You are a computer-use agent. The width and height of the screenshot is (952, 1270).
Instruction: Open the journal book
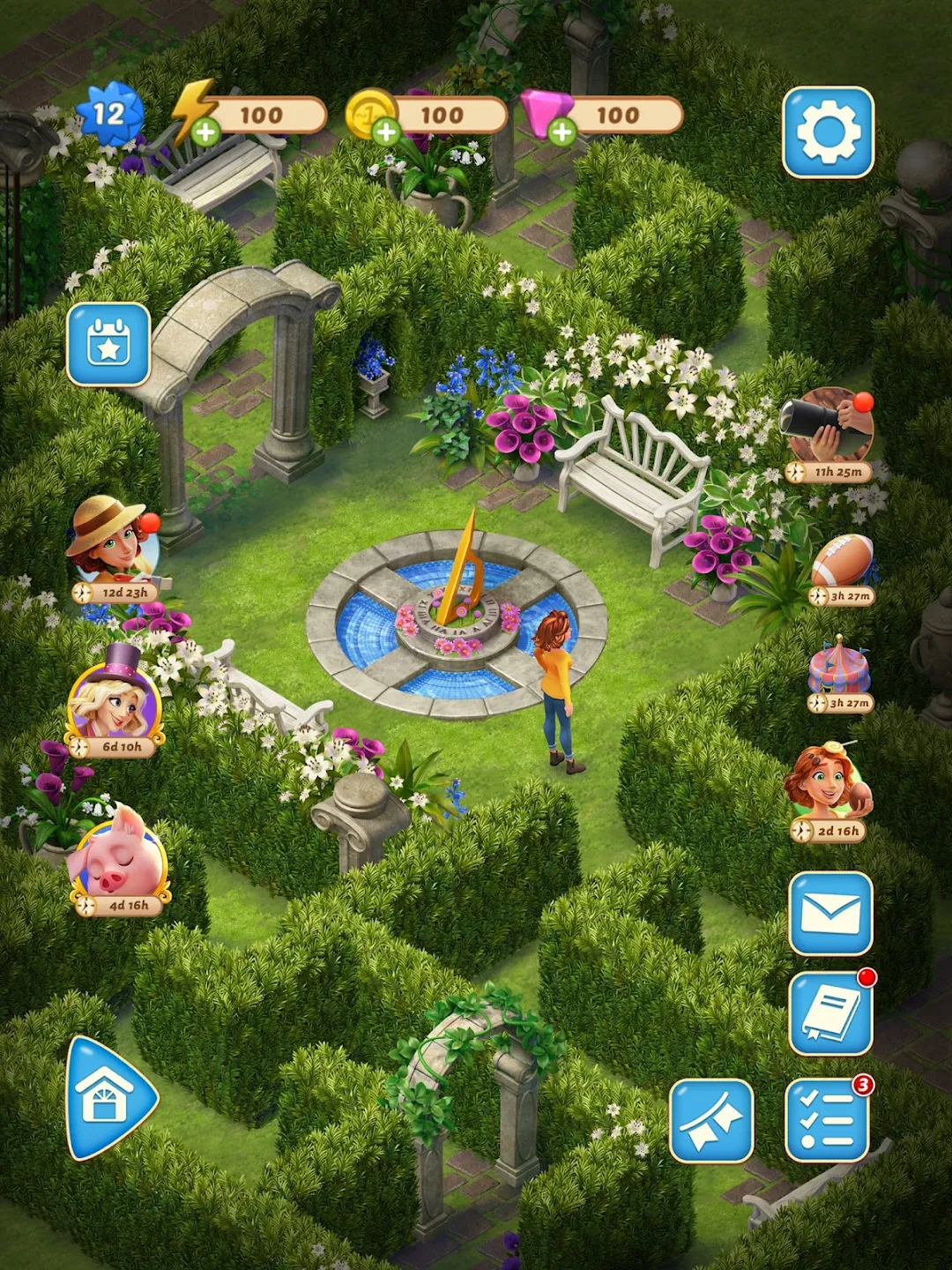(830, 1014)
